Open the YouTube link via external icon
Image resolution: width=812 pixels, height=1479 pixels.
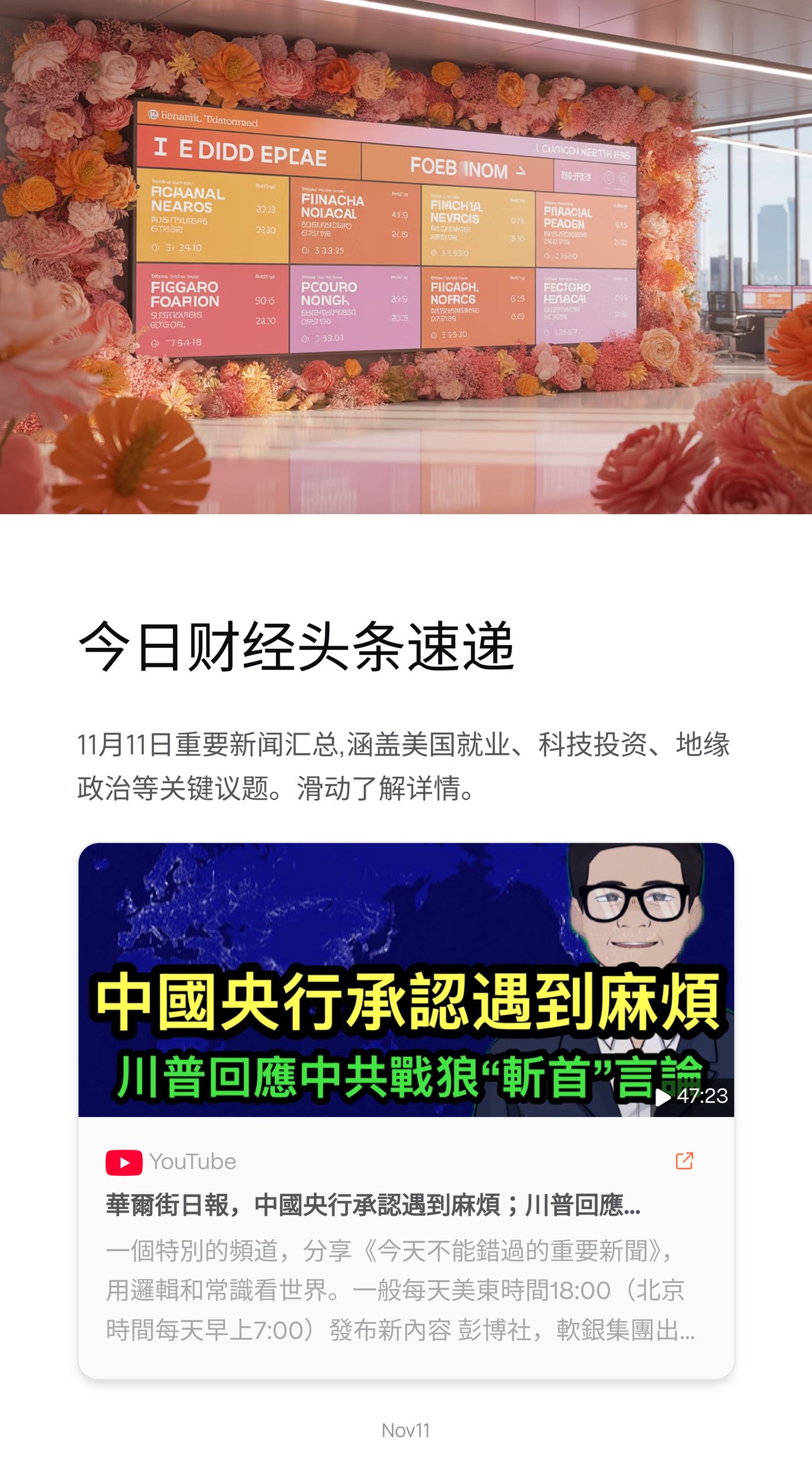(684, 1161)
